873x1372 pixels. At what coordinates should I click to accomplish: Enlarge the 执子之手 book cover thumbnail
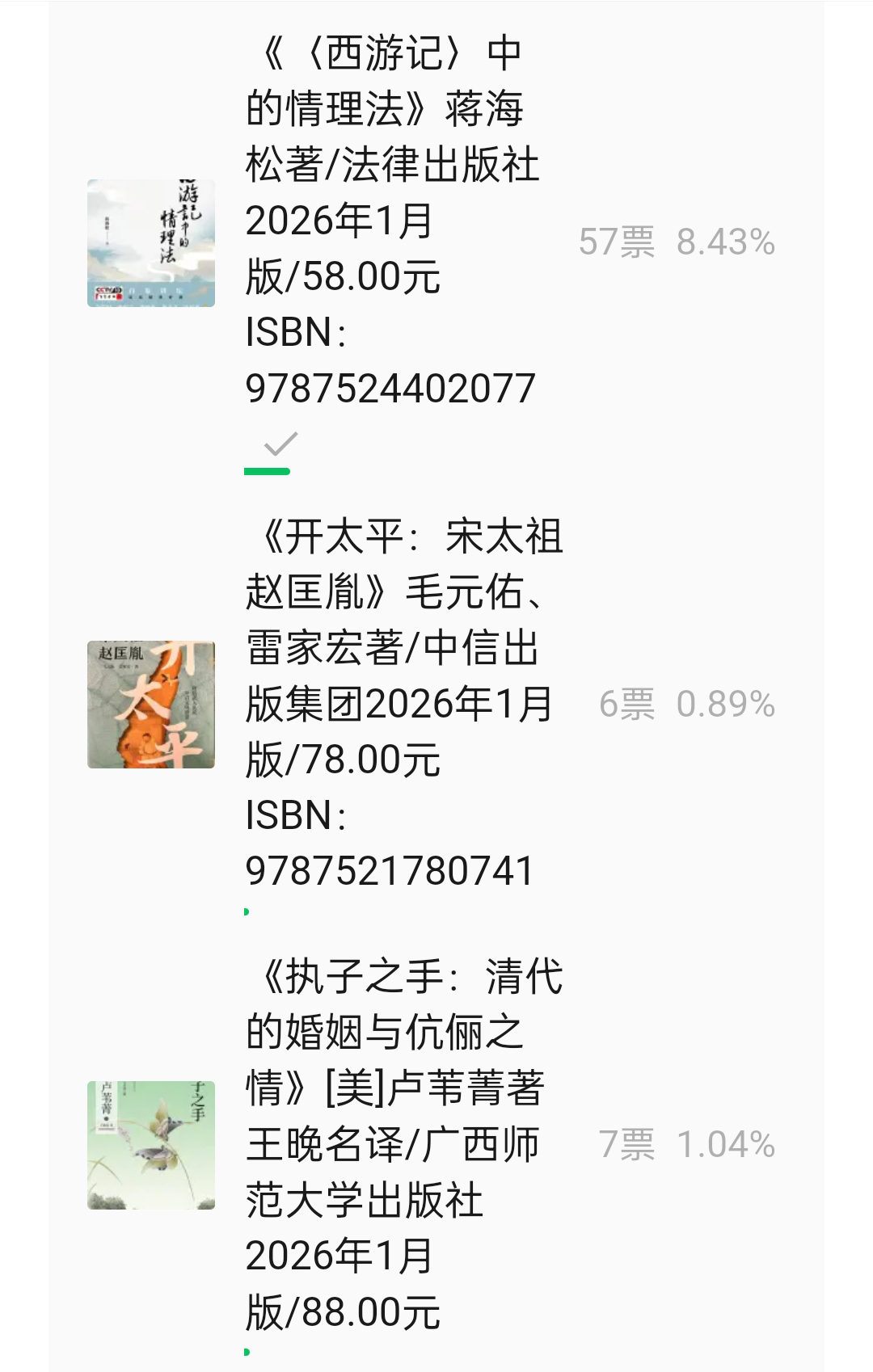[x=151, y=1145]
